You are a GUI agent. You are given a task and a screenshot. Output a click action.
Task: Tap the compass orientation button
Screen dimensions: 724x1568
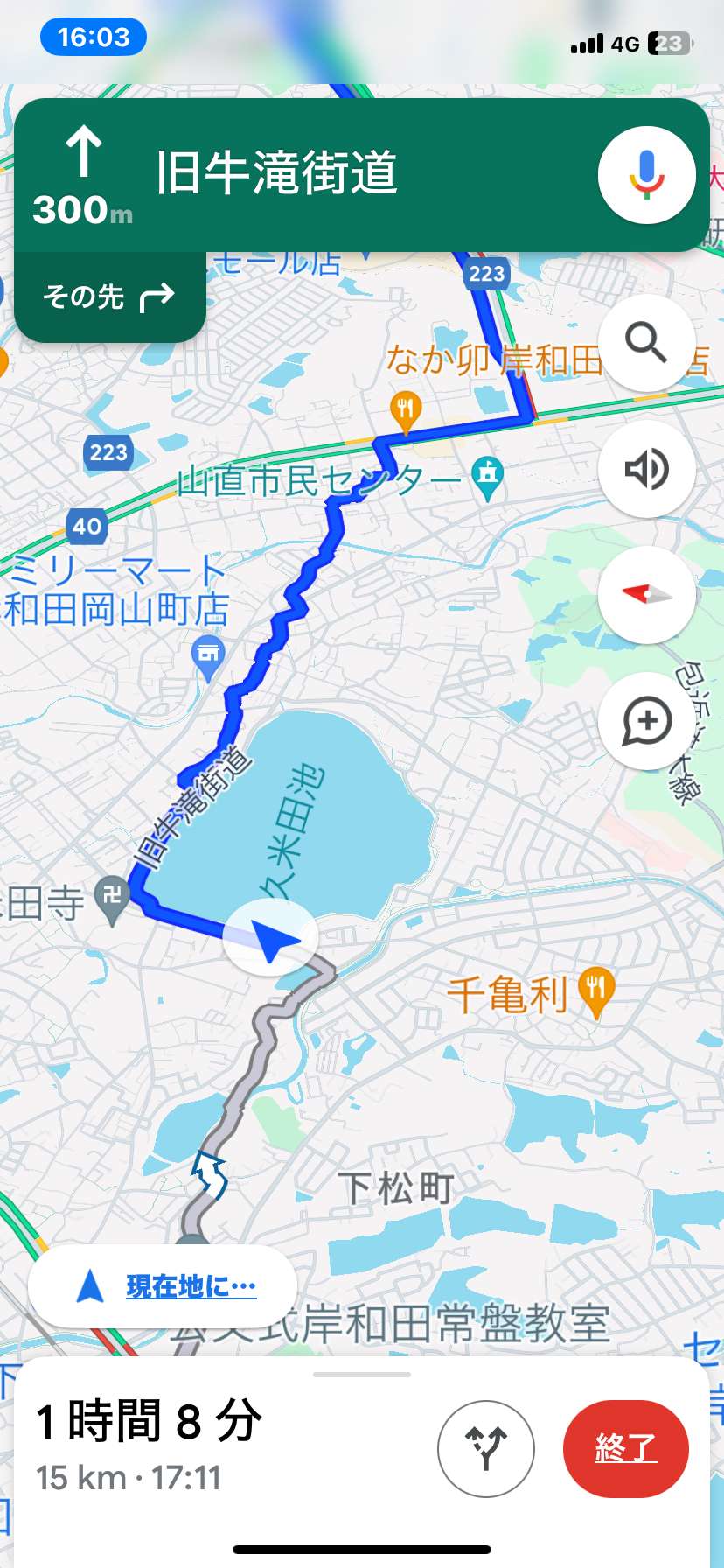[x=646, y=595]
